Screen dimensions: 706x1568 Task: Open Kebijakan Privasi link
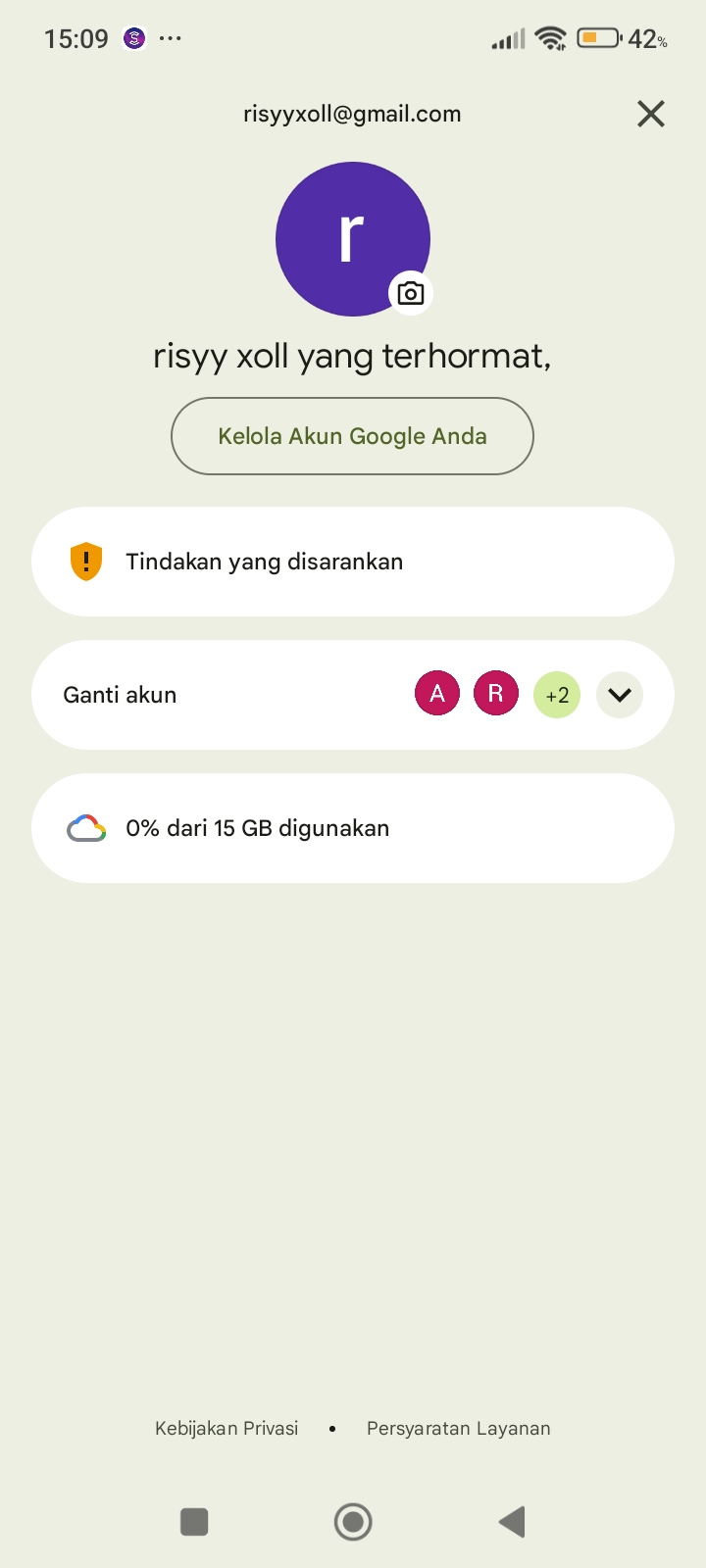[227, 1428]
